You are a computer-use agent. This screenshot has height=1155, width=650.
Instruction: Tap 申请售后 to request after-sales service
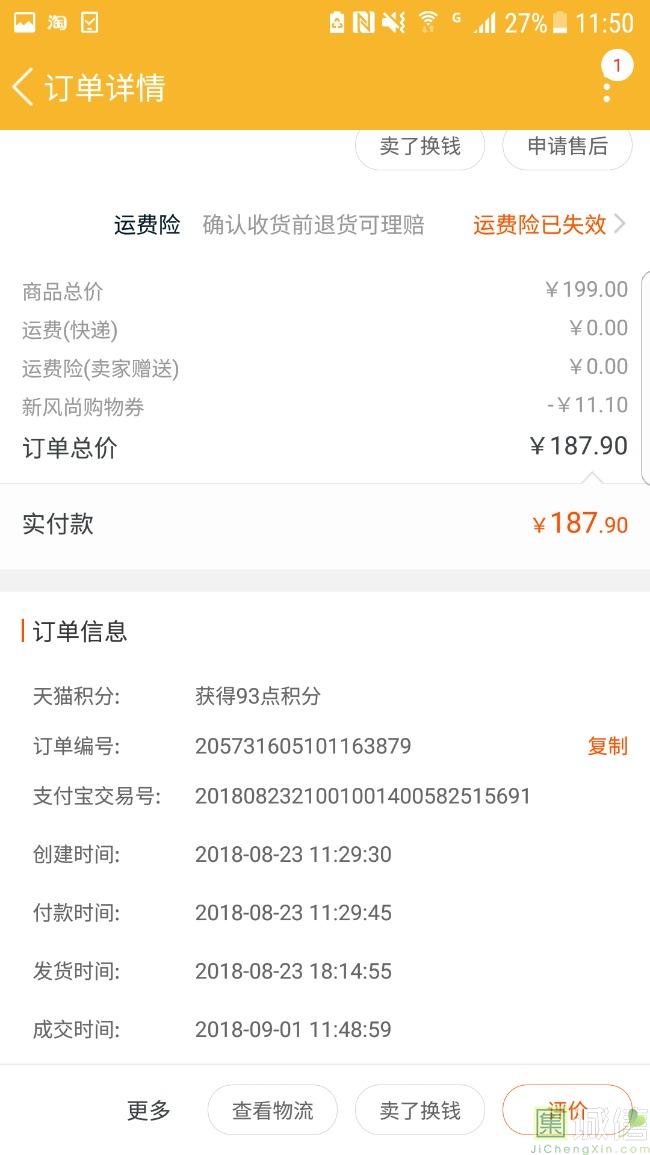[x=567, y=146]
